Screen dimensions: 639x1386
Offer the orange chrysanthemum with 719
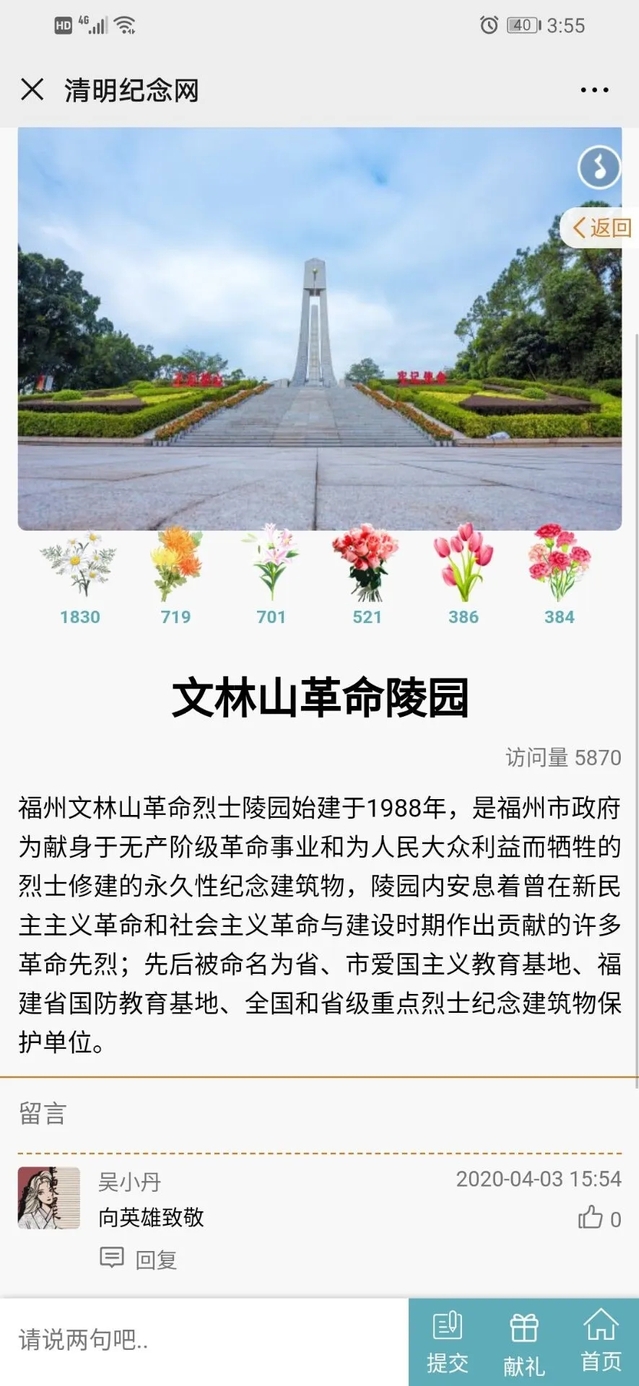[176, 566]
